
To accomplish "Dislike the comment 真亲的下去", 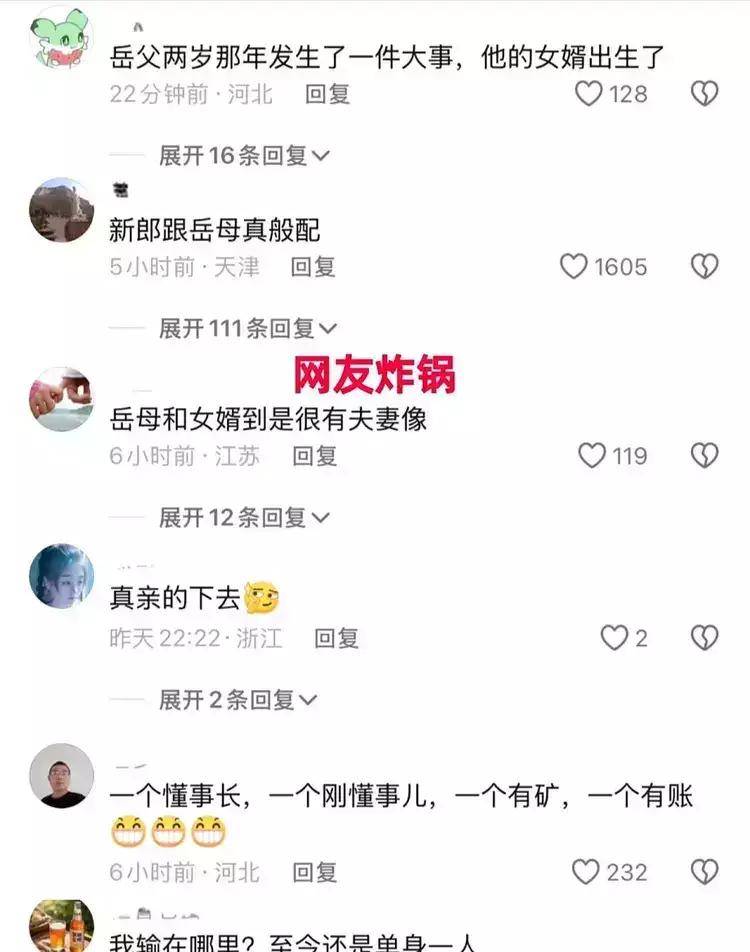I will click(705, 638).
